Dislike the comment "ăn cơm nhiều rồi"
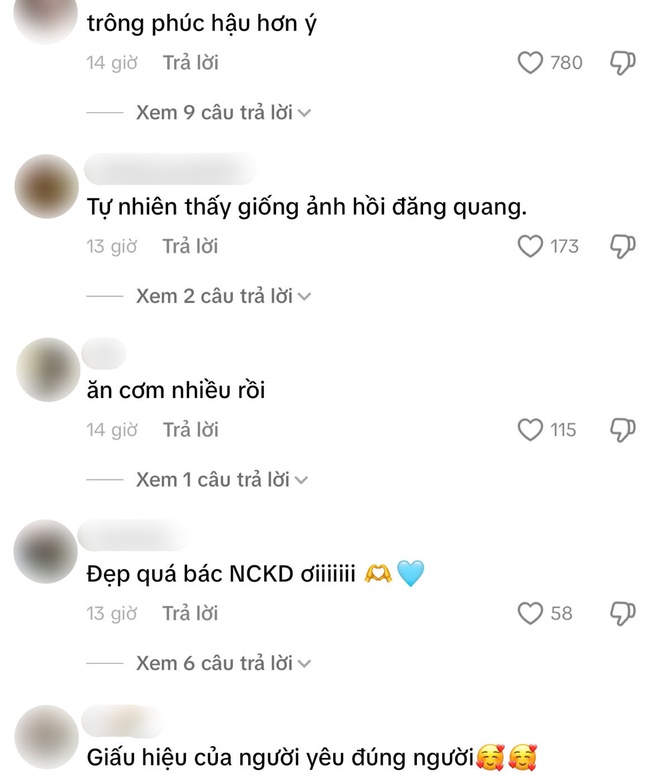The image size is (660, 776). pos(622,430)
